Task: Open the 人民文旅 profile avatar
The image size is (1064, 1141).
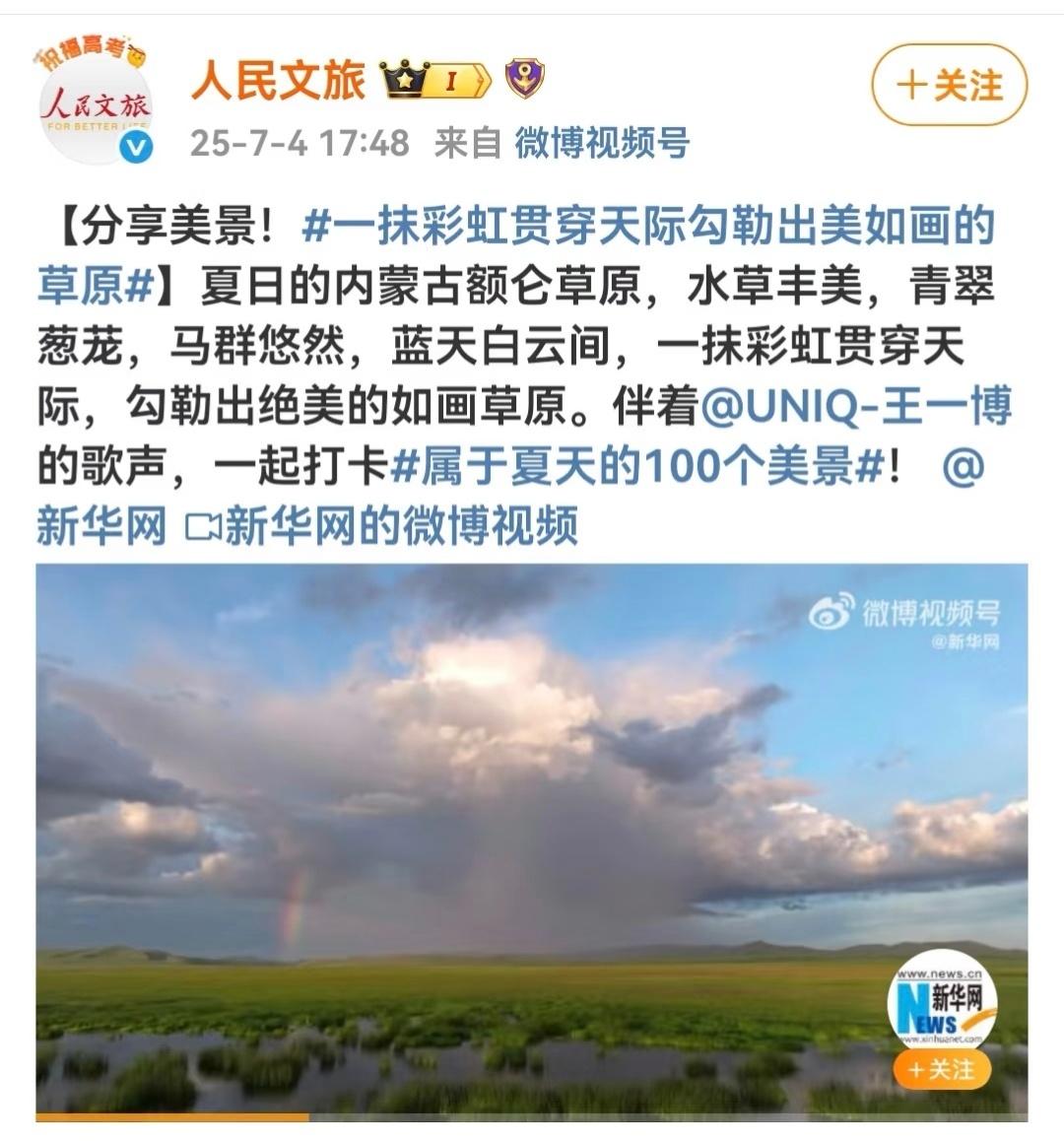Action: [96, 110]
